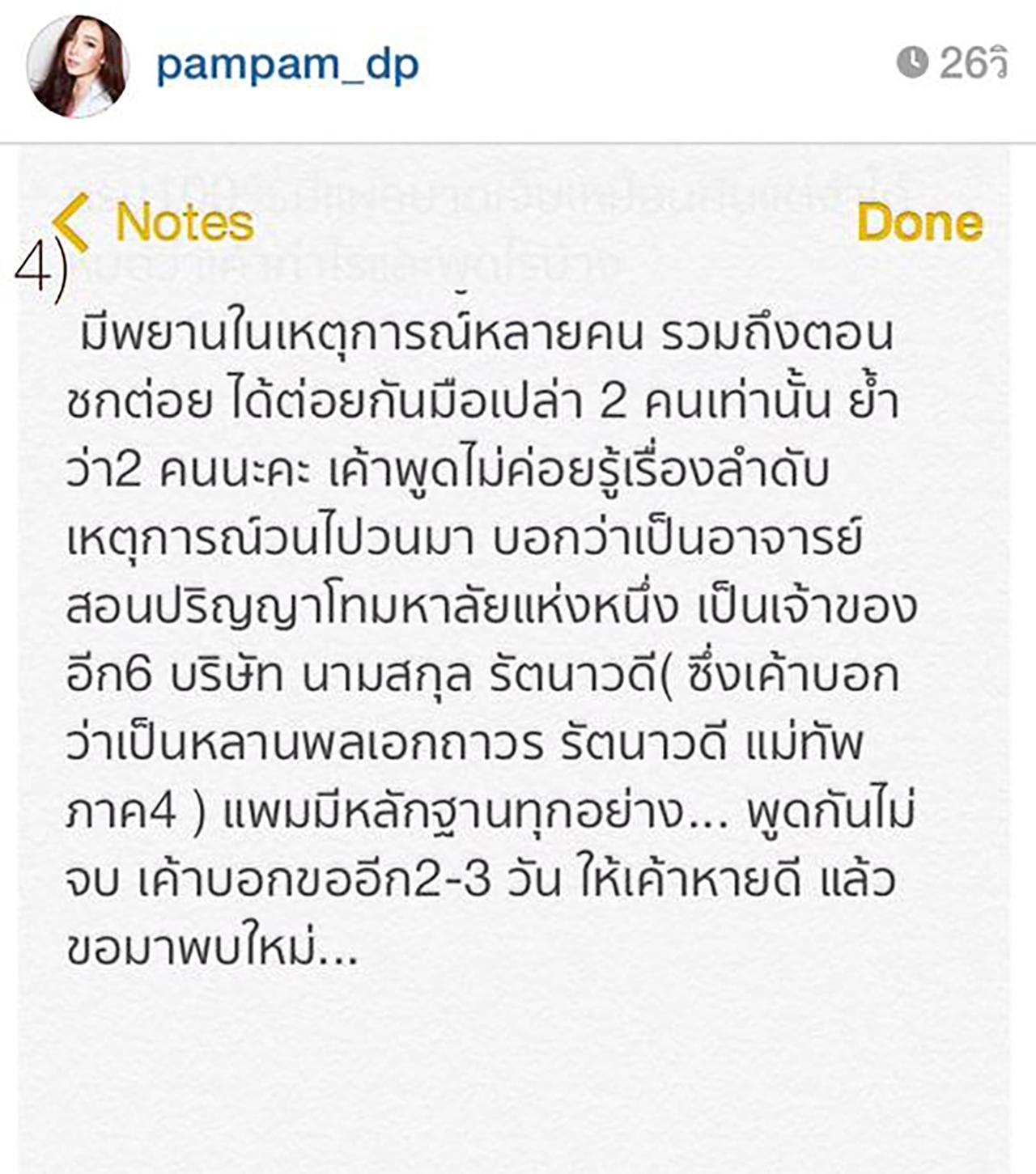Open pampam_dp's profile picture

pos(78,66)
